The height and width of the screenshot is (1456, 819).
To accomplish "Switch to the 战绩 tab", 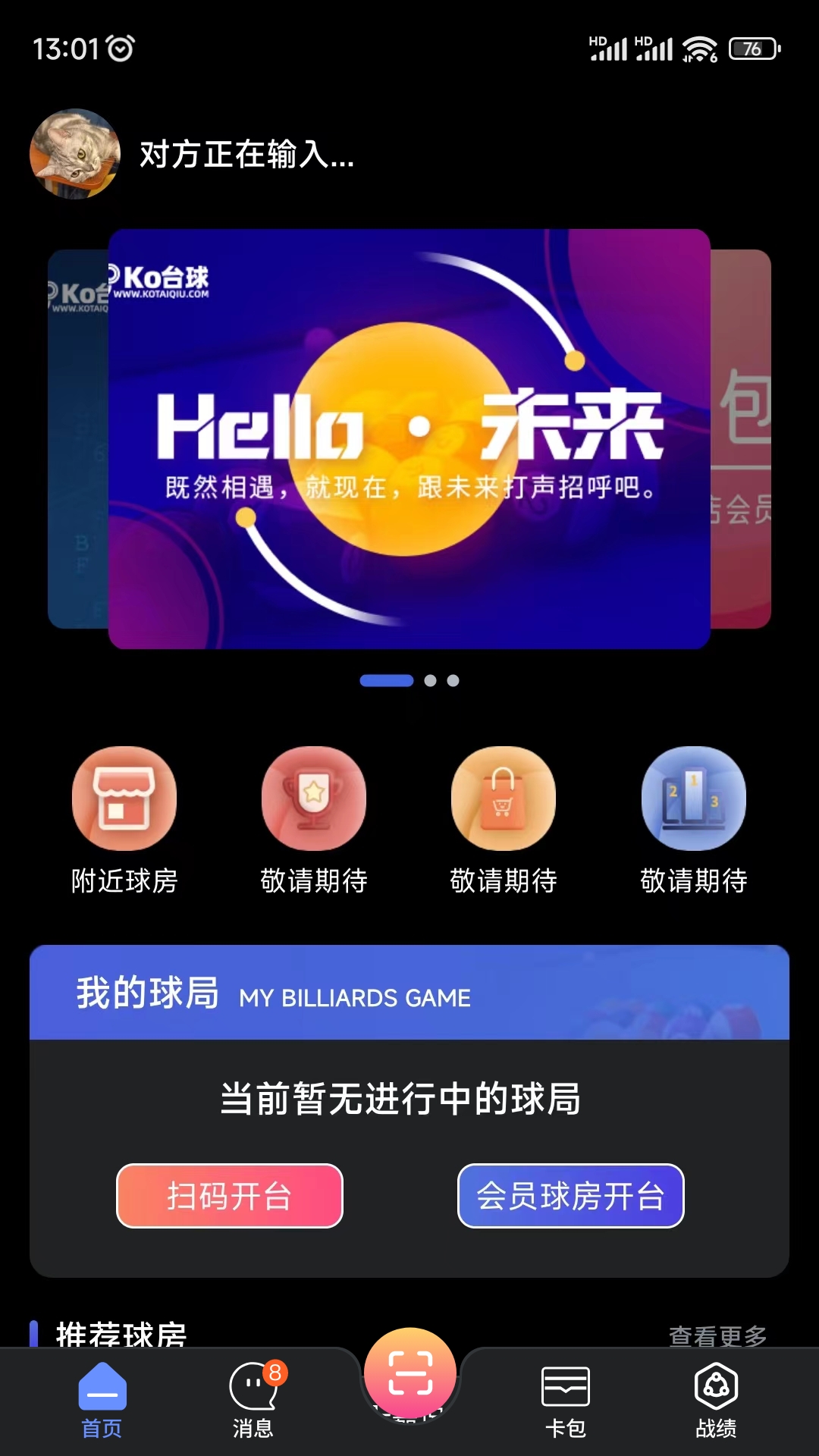I will click(716, 1401).
